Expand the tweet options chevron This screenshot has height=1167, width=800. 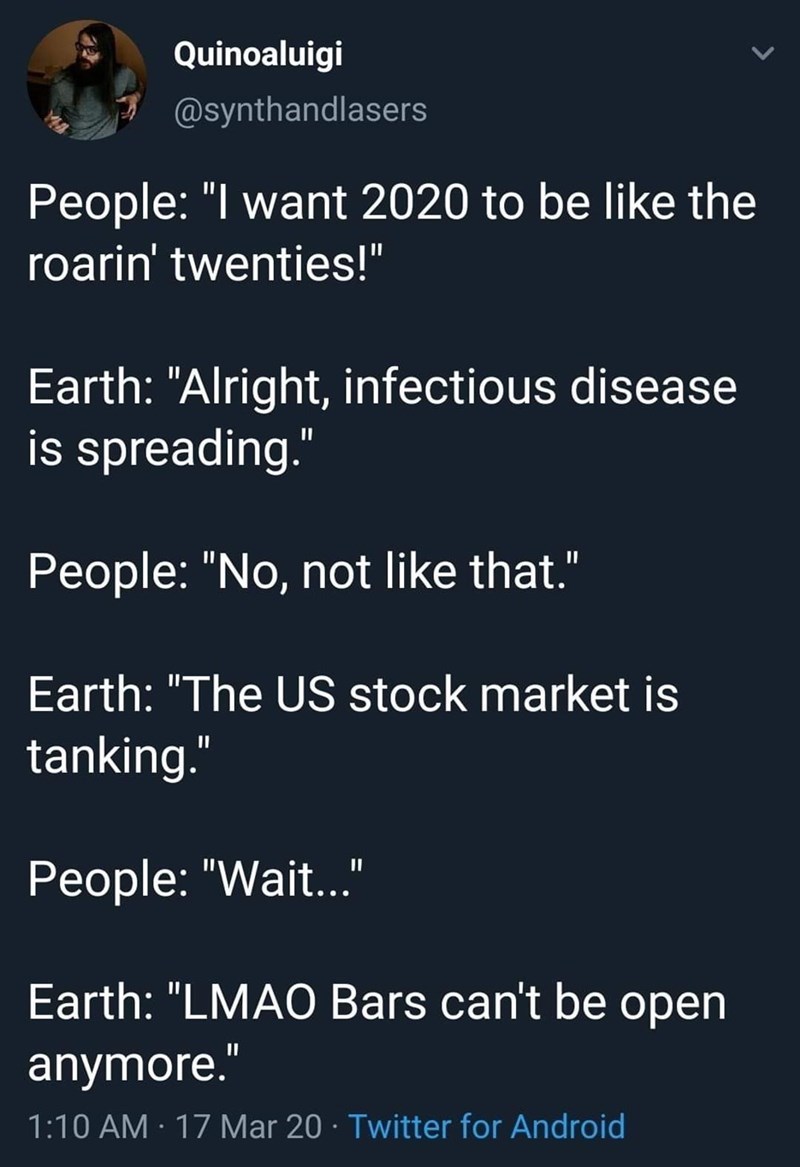coord(762,56)
